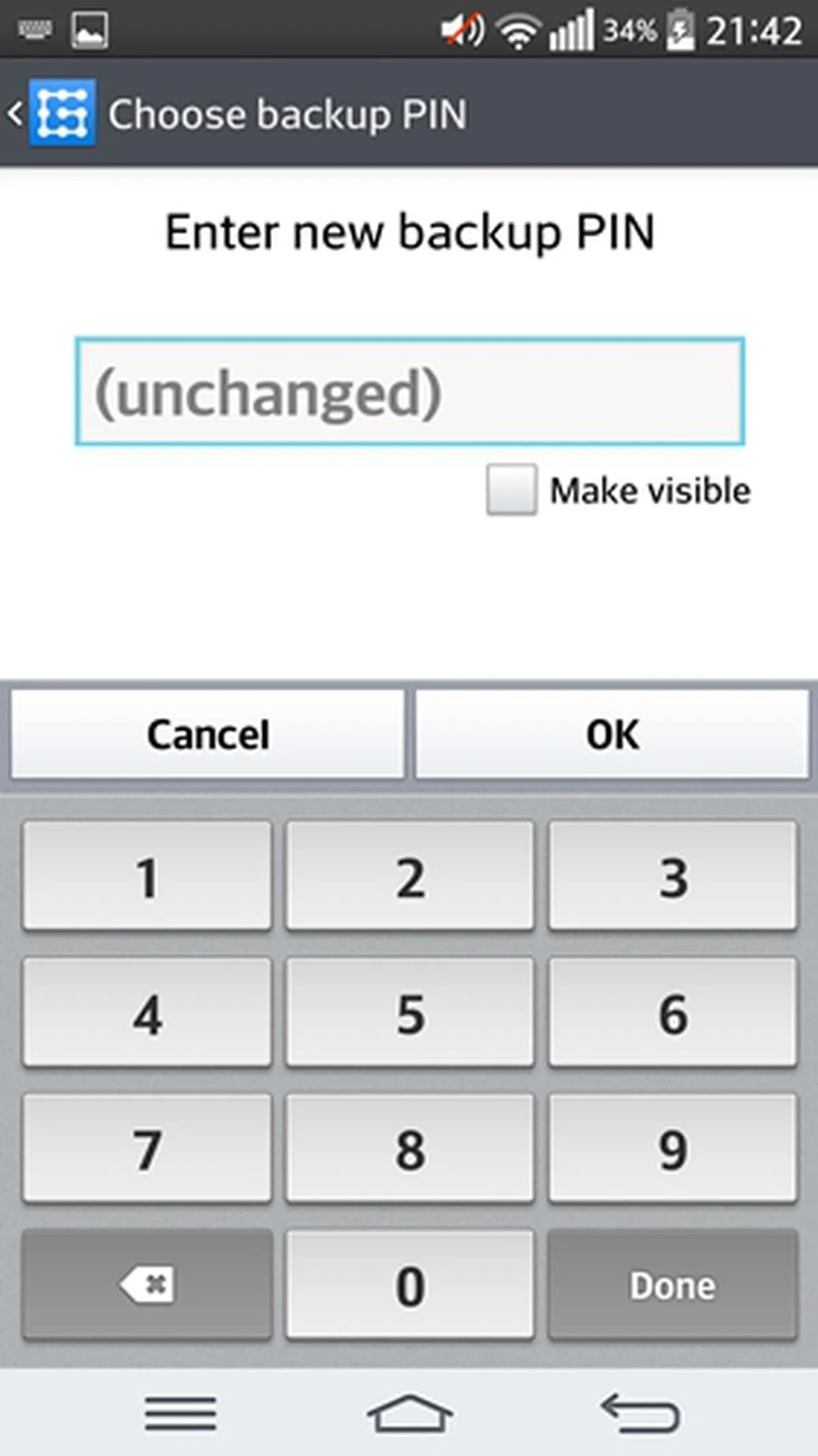Focus the backup PIN entry field
Screen dimensions: 818x1456
pos(409,391)
